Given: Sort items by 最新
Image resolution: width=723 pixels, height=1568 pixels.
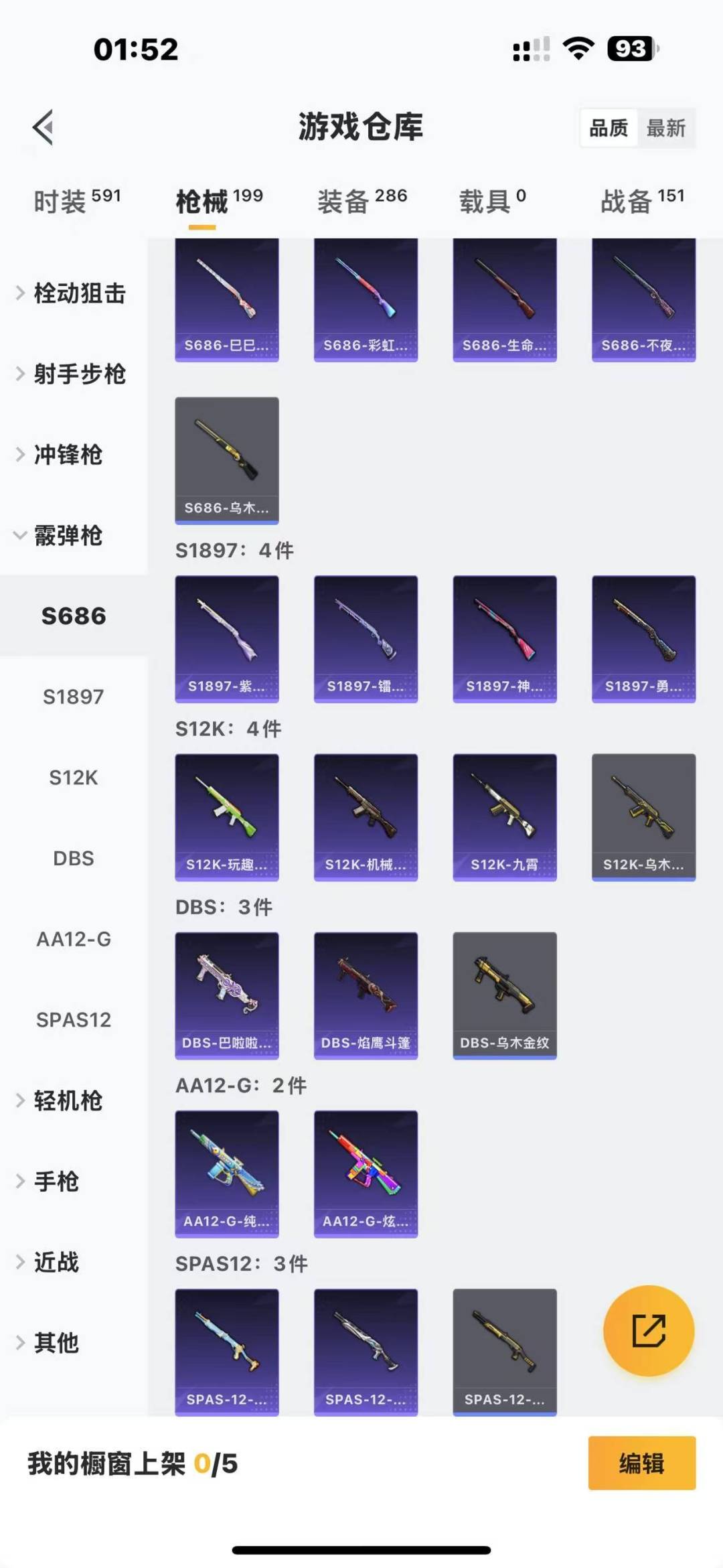Looking at the screenshot, I should 665,128.
